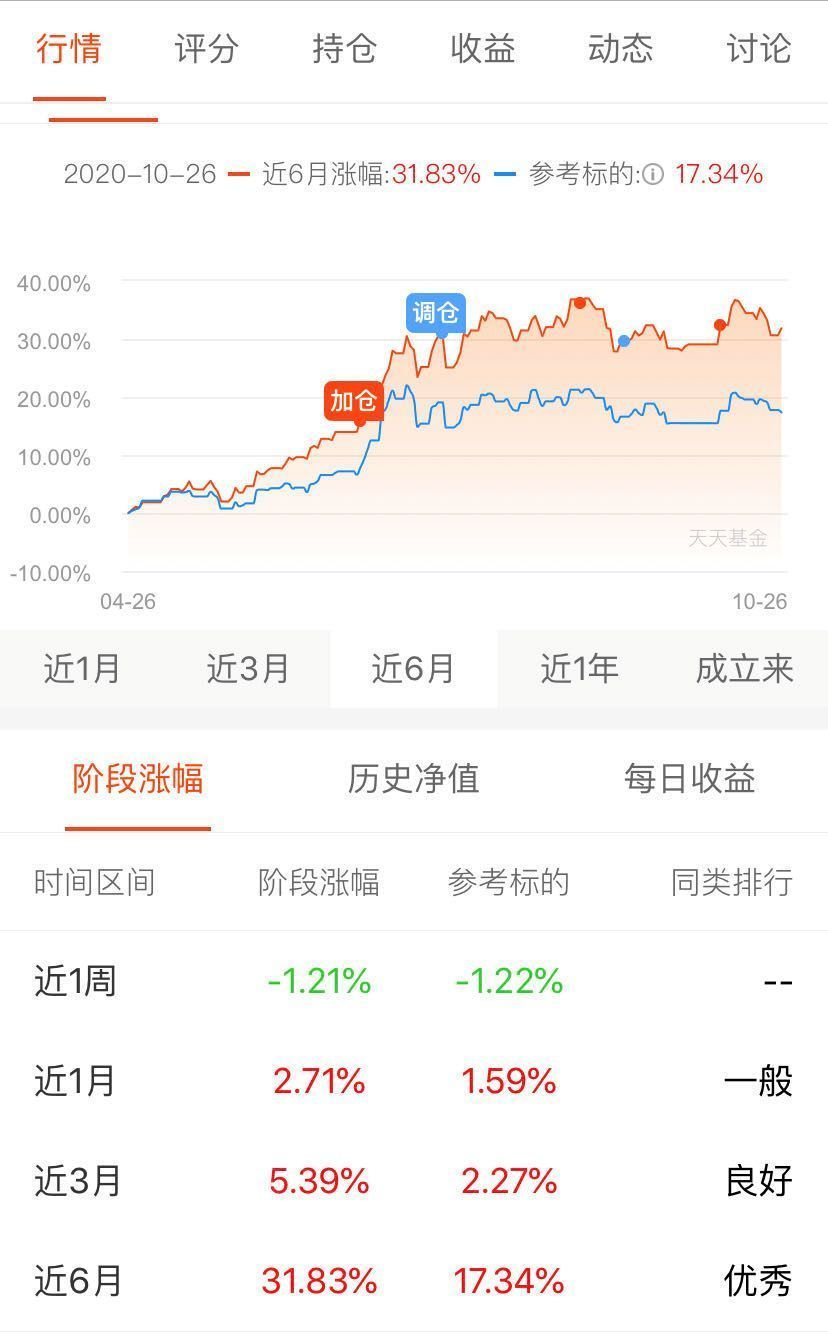Screen dimensions: 828x1338
Task: Select the 近6月 chart range
Action: click(413, 668)
